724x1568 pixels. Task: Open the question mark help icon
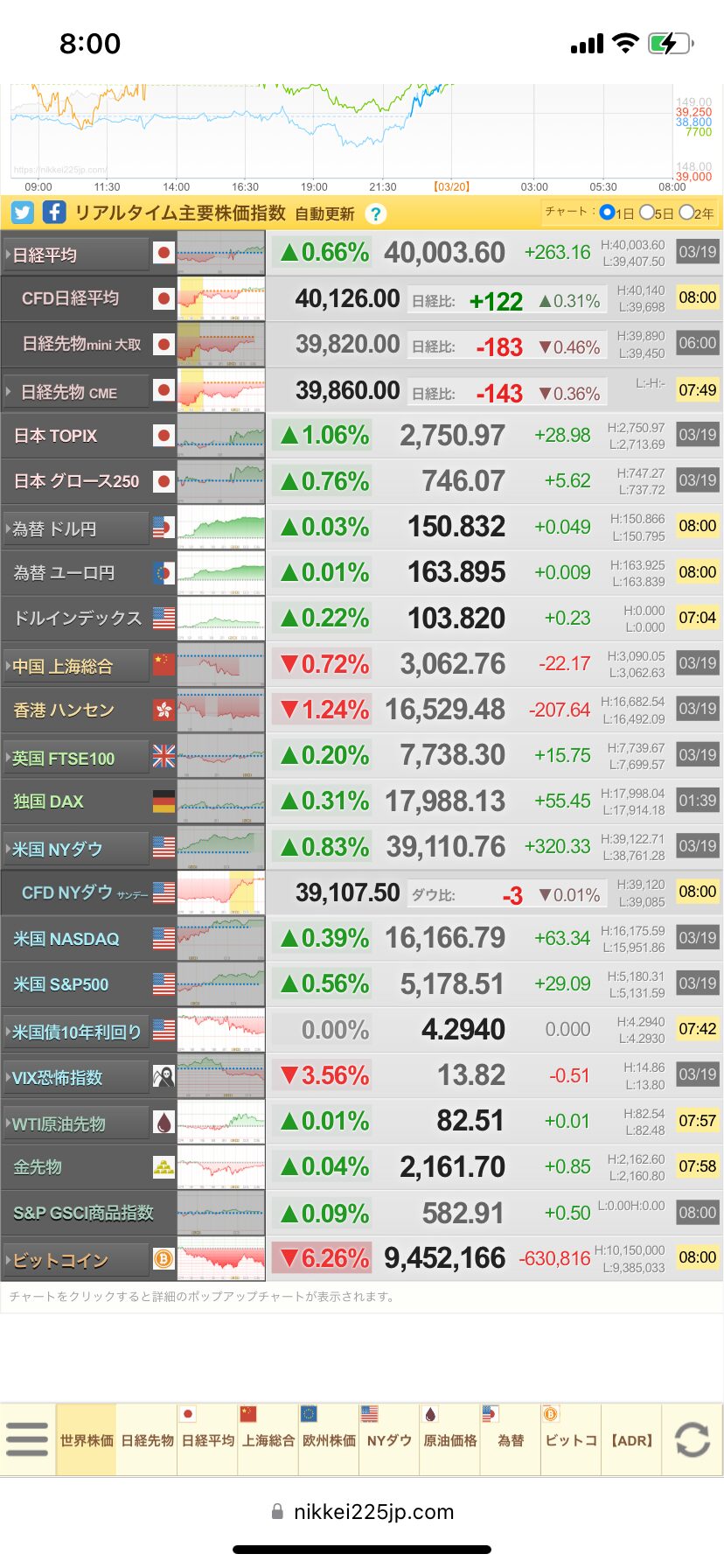pyautogui.click(x=374, y=213)
